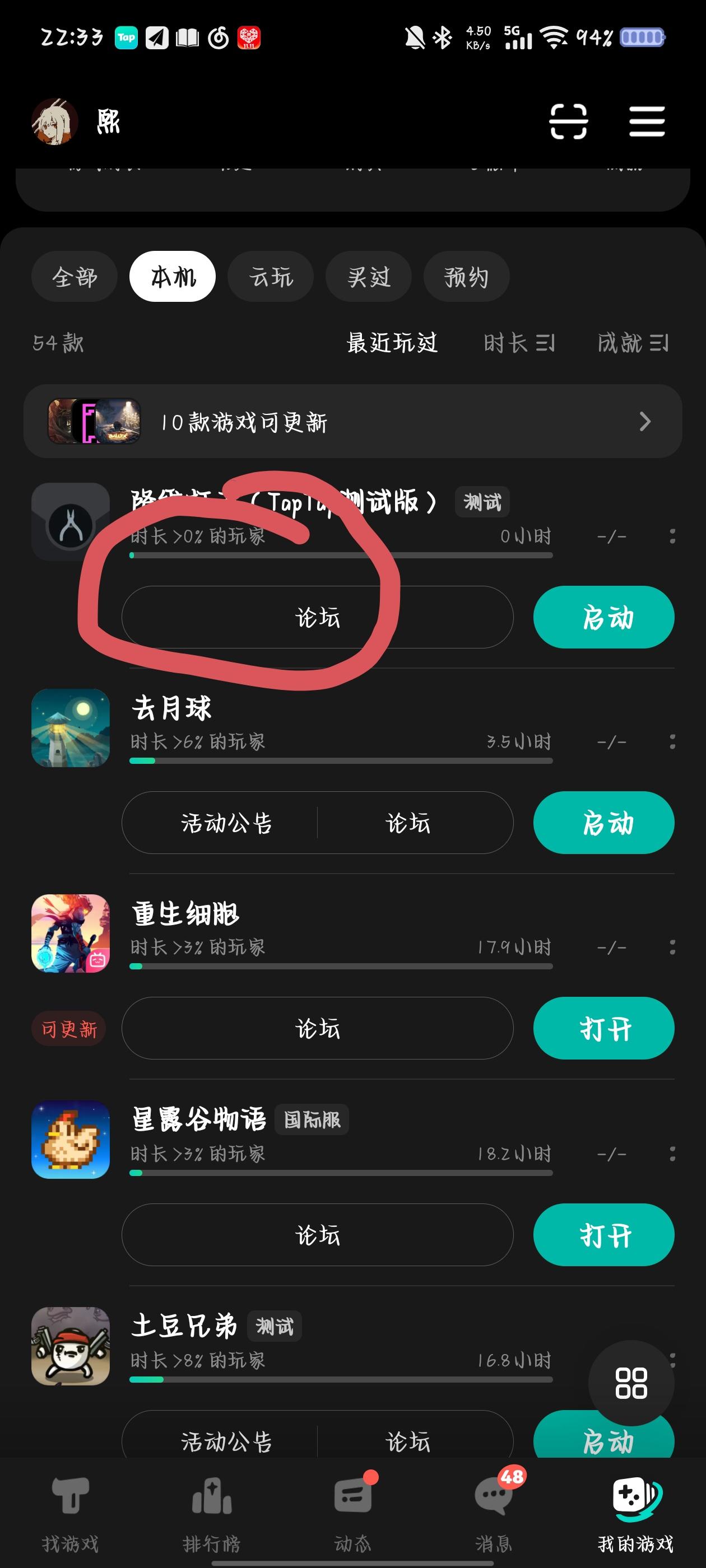Tap the user avatar next to 熙
Screen dimensions: 706x1568
(56, 120)
